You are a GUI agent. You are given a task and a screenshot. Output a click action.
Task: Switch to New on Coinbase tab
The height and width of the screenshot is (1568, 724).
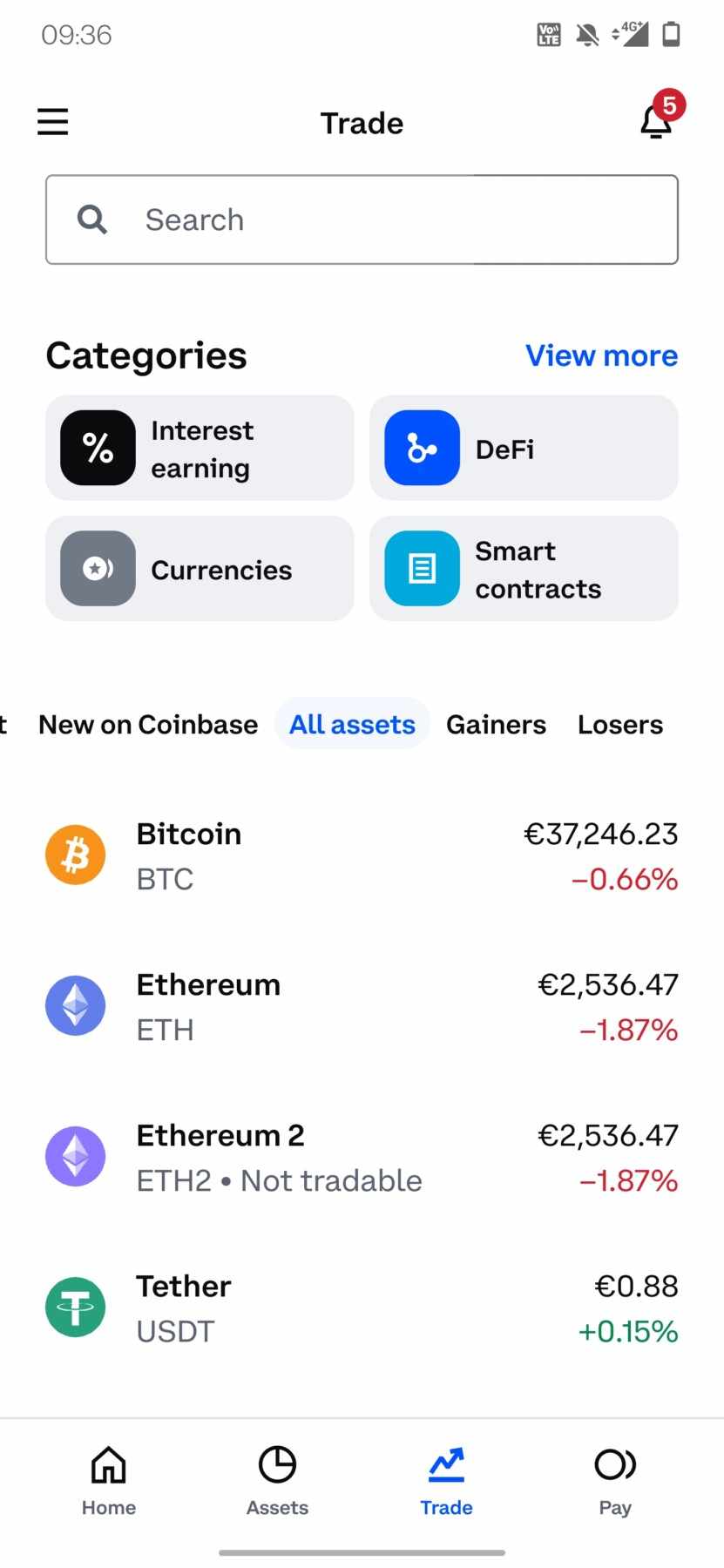[148, 725]
